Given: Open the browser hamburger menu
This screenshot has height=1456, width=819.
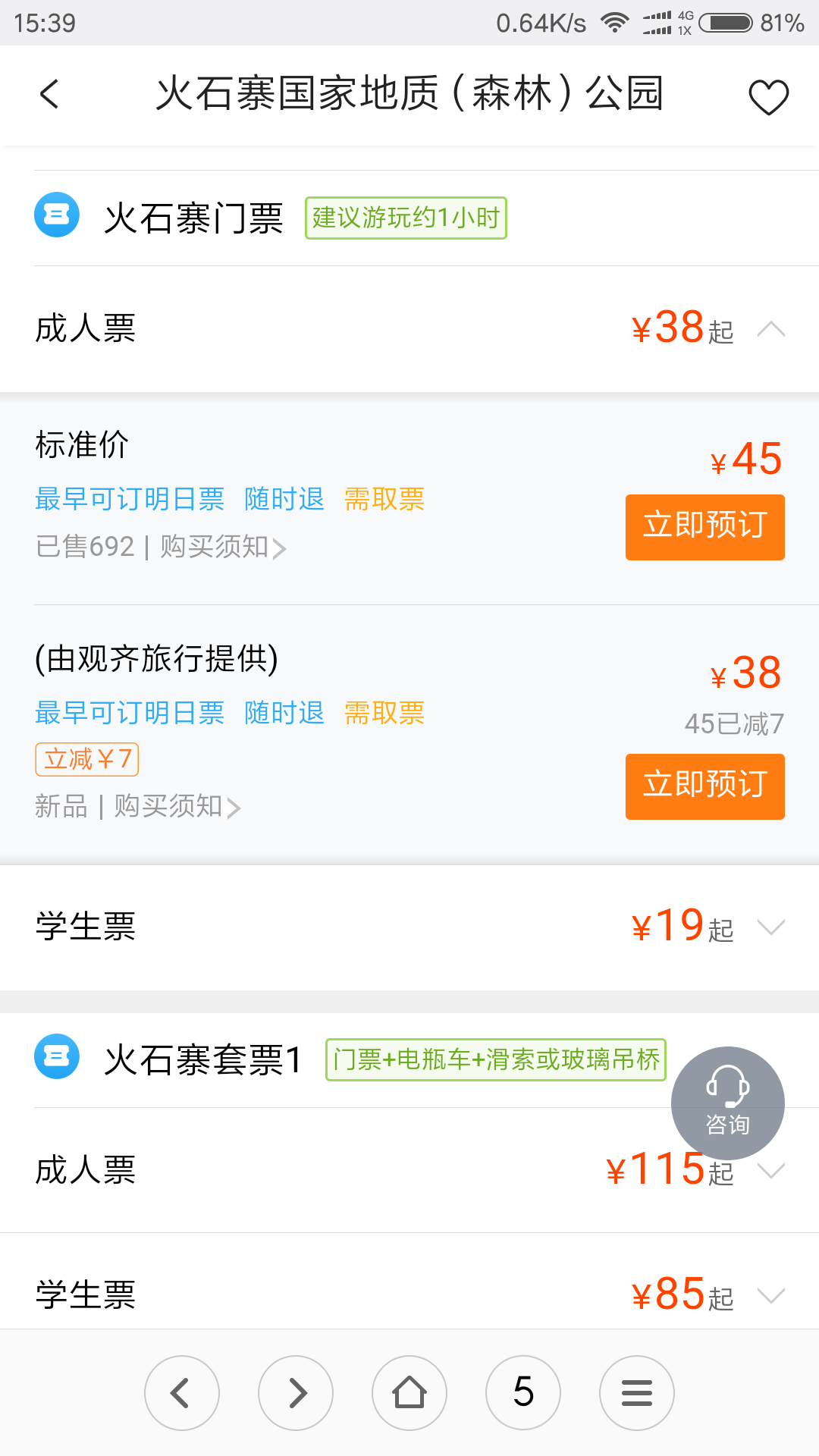Looking at the screenshot, I should [637, 1393].
